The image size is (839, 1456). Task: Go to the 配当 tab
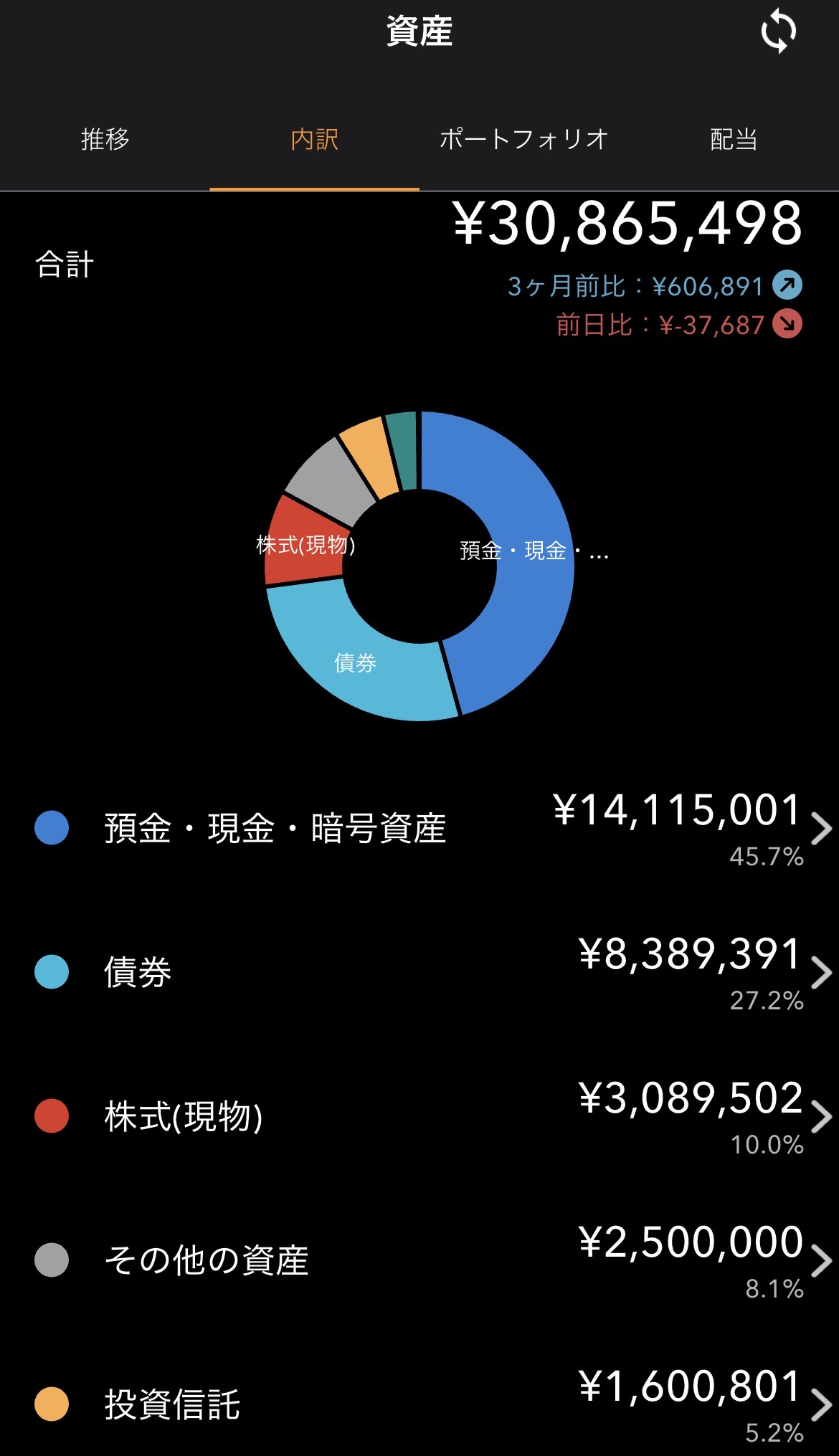(733, 139)
